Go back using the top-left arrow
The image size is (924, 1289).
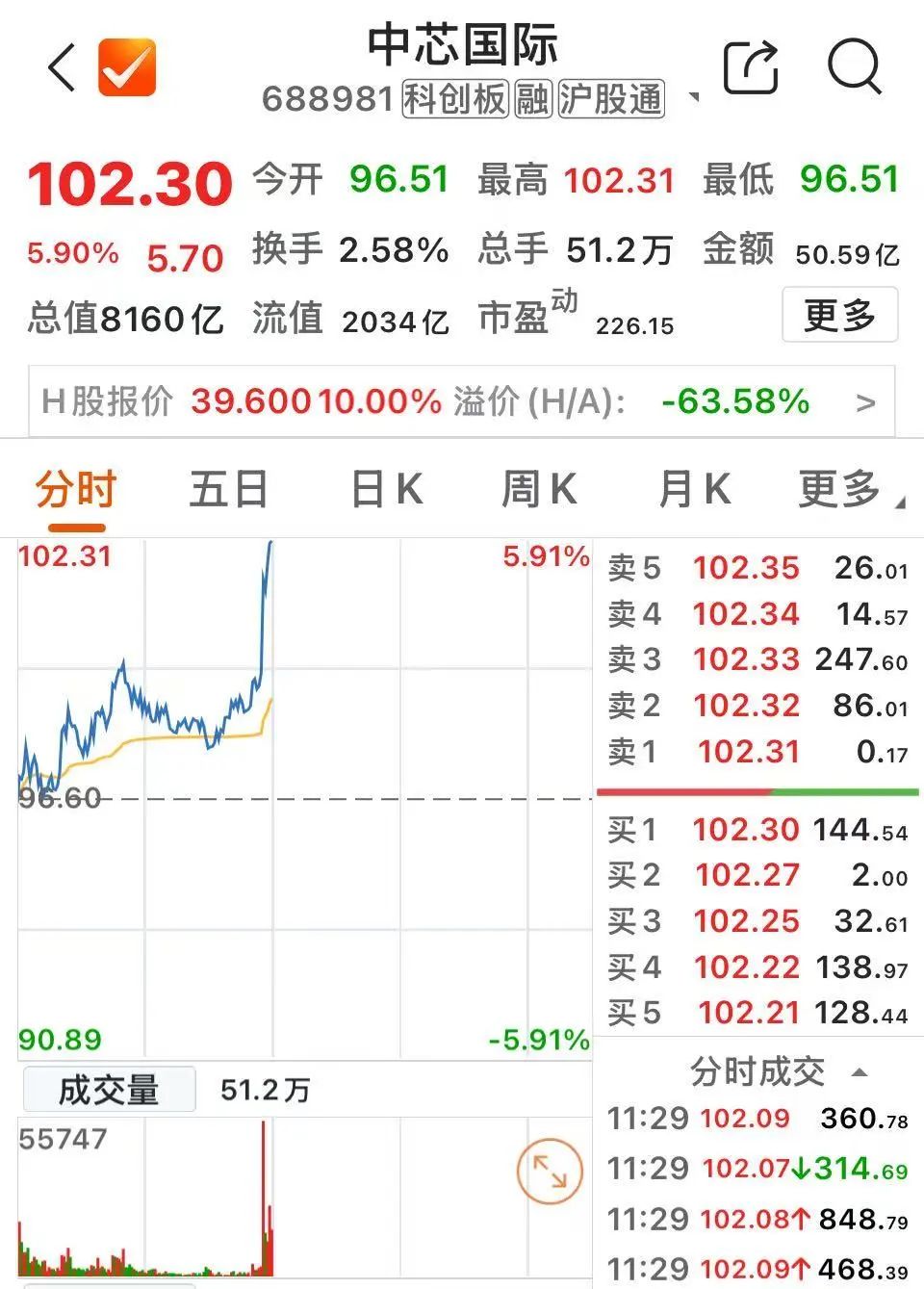(62, 68)
